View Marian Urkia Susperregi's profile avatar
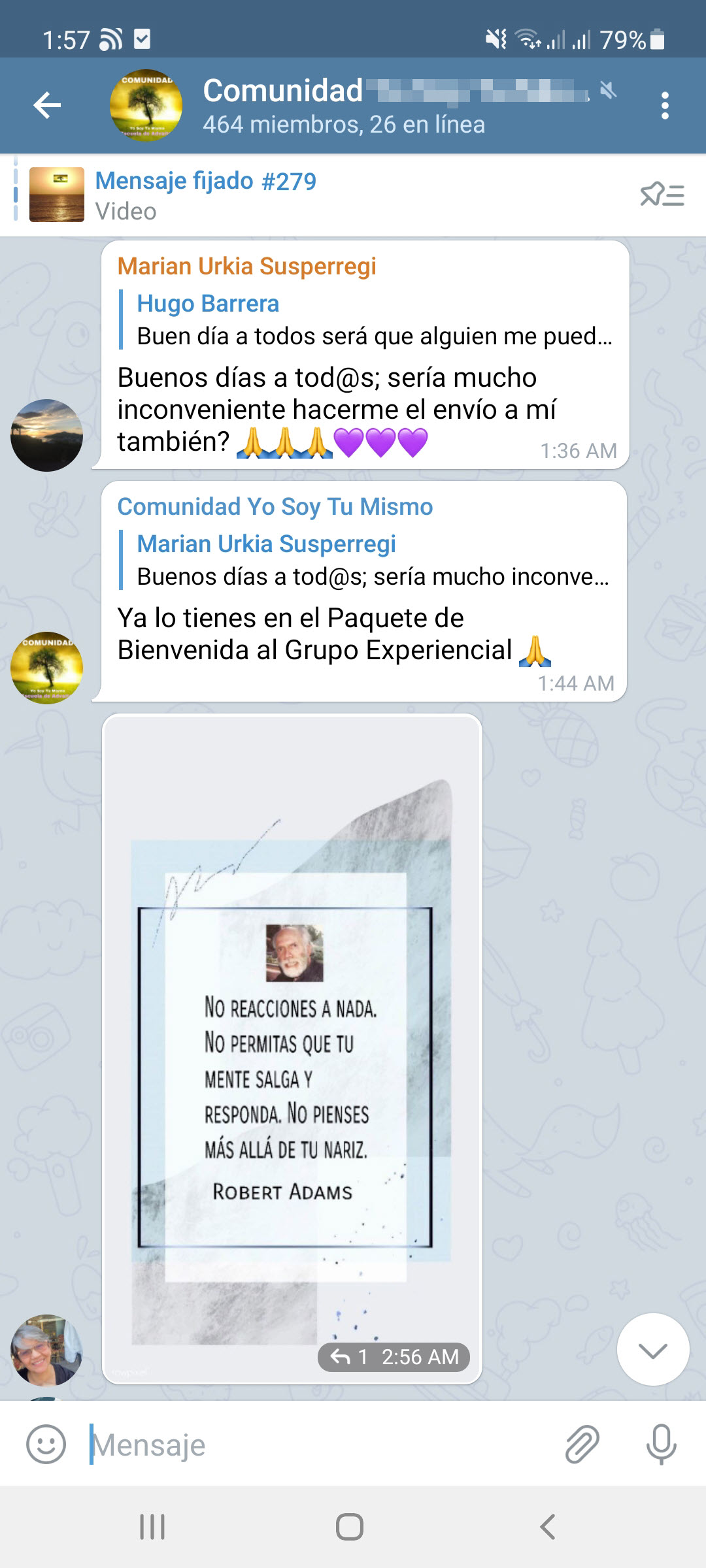Image resolution: width=706 pixels, height=1568 pixels. (x=46, y=435)
